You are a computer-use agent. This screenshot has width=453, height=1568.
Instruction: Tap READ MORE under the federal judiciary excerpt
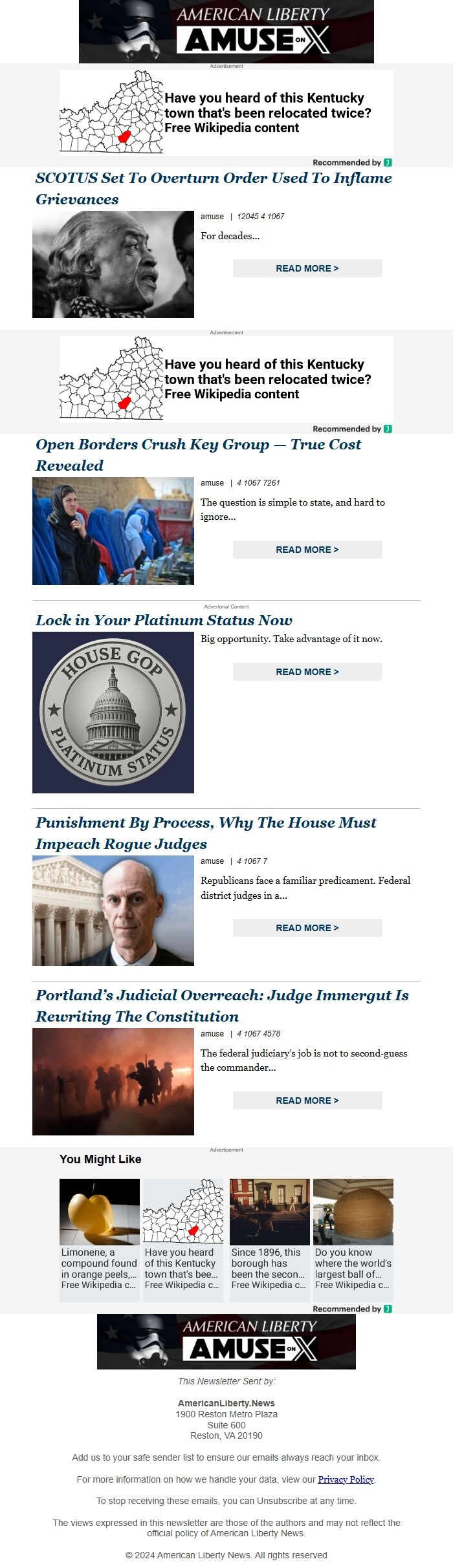(x=307, y=1101)
